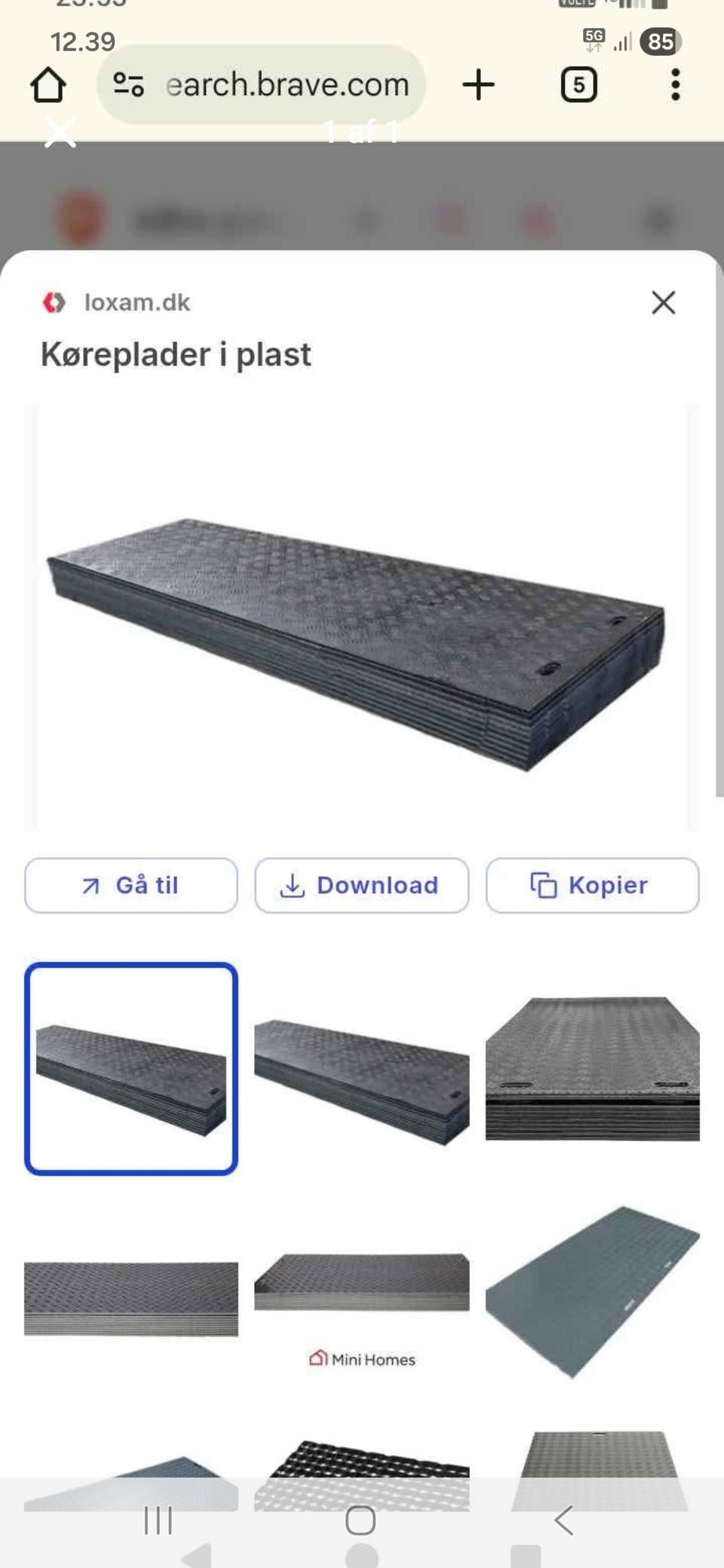Image resolution: width=724 pixels, height=1568 pixels.
Task: Tap the 1 af 1 counter label
Action: pyautogui.click(x=361, y=133)
